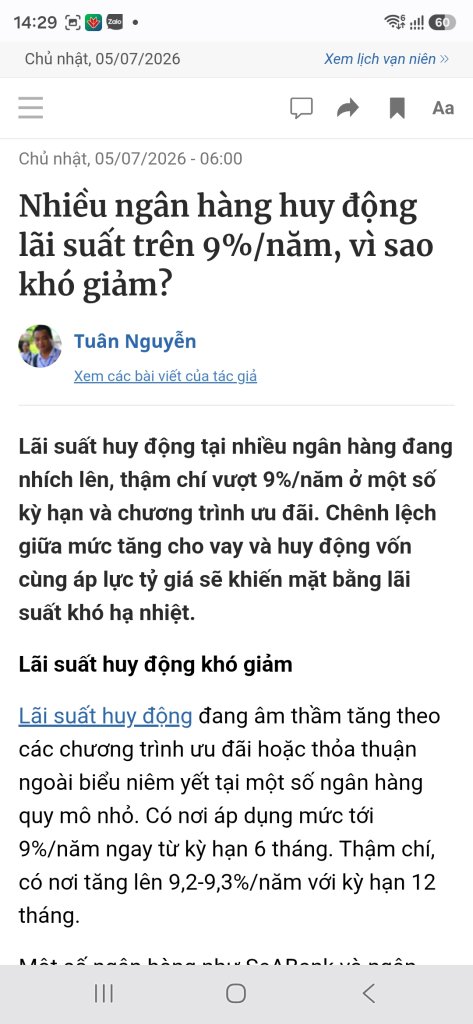Image resolution: width=473 pixels, height=1024 pixels.
Task: Bookmark this article
Action: point(397,108)
